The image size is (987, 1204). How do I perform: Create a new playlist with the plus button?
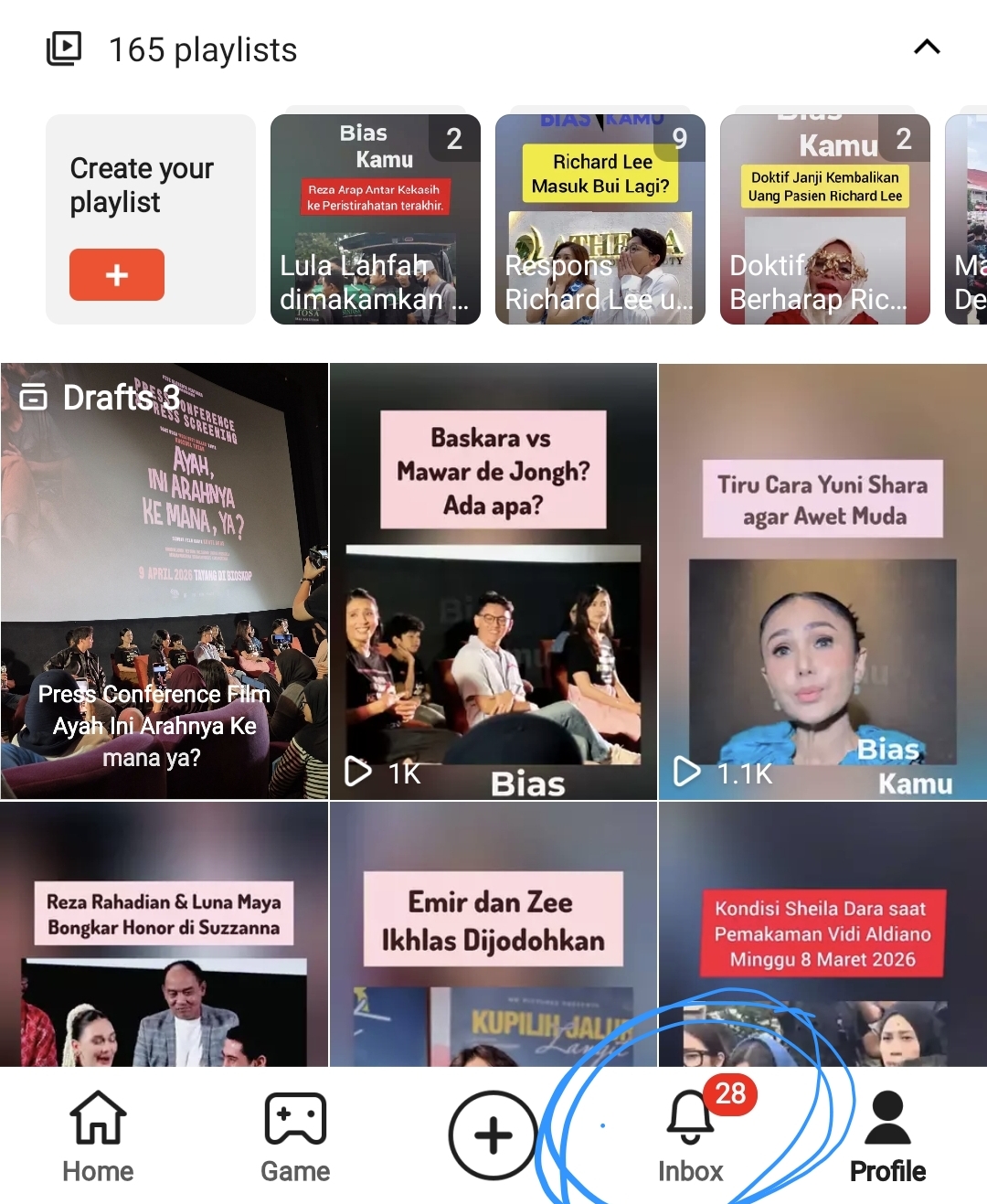[117, 274]
